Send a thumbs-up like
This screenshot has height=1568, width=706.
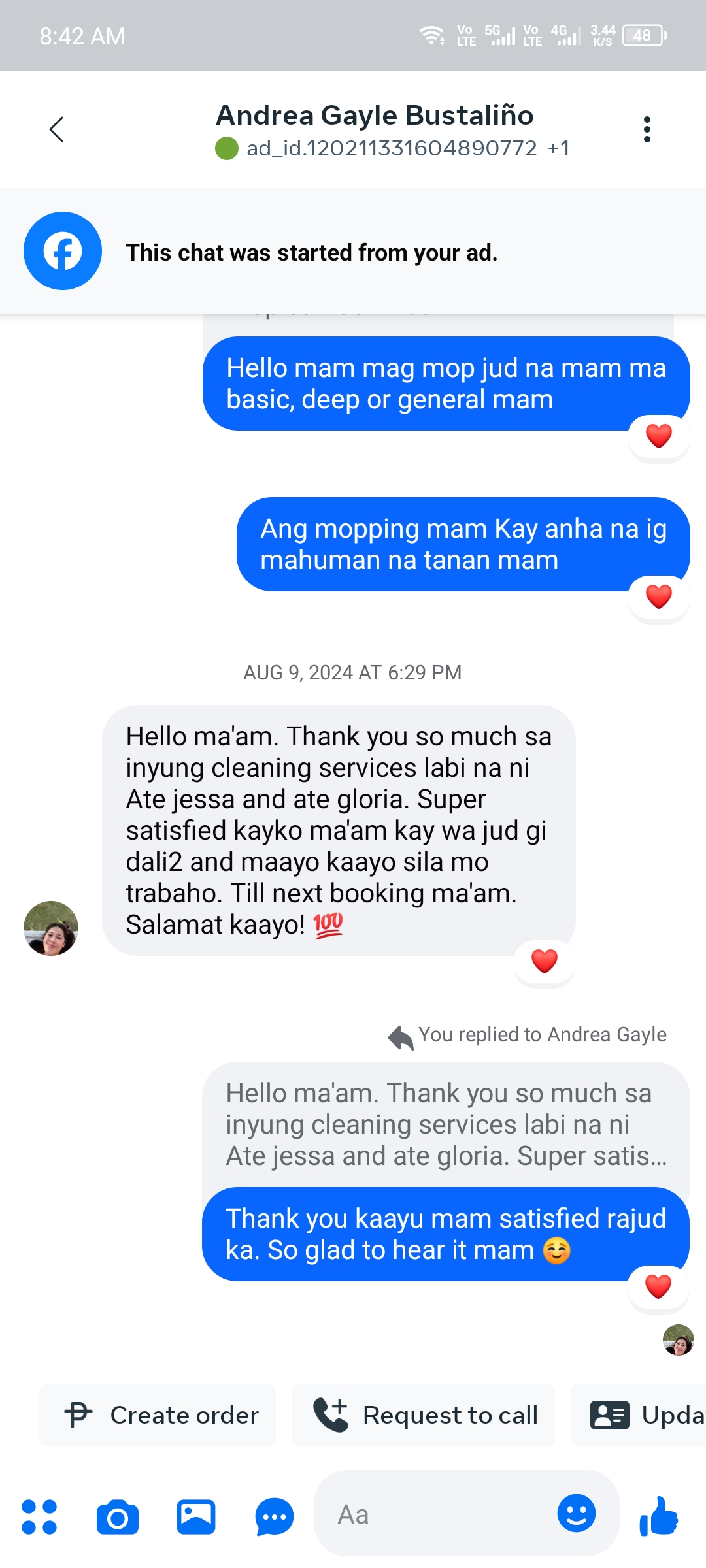(659, 1516)
